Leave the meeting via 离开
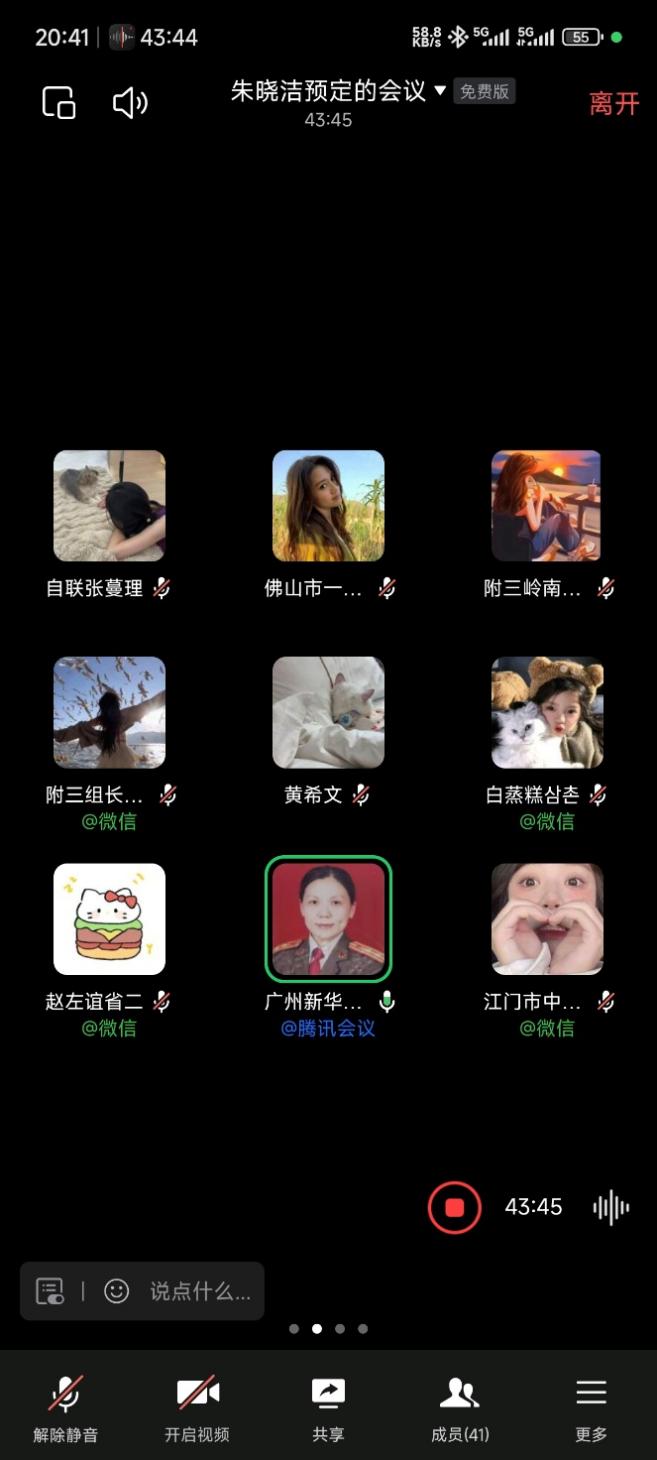The height and width of the screenshot is (1460, 657). [613, 103]
